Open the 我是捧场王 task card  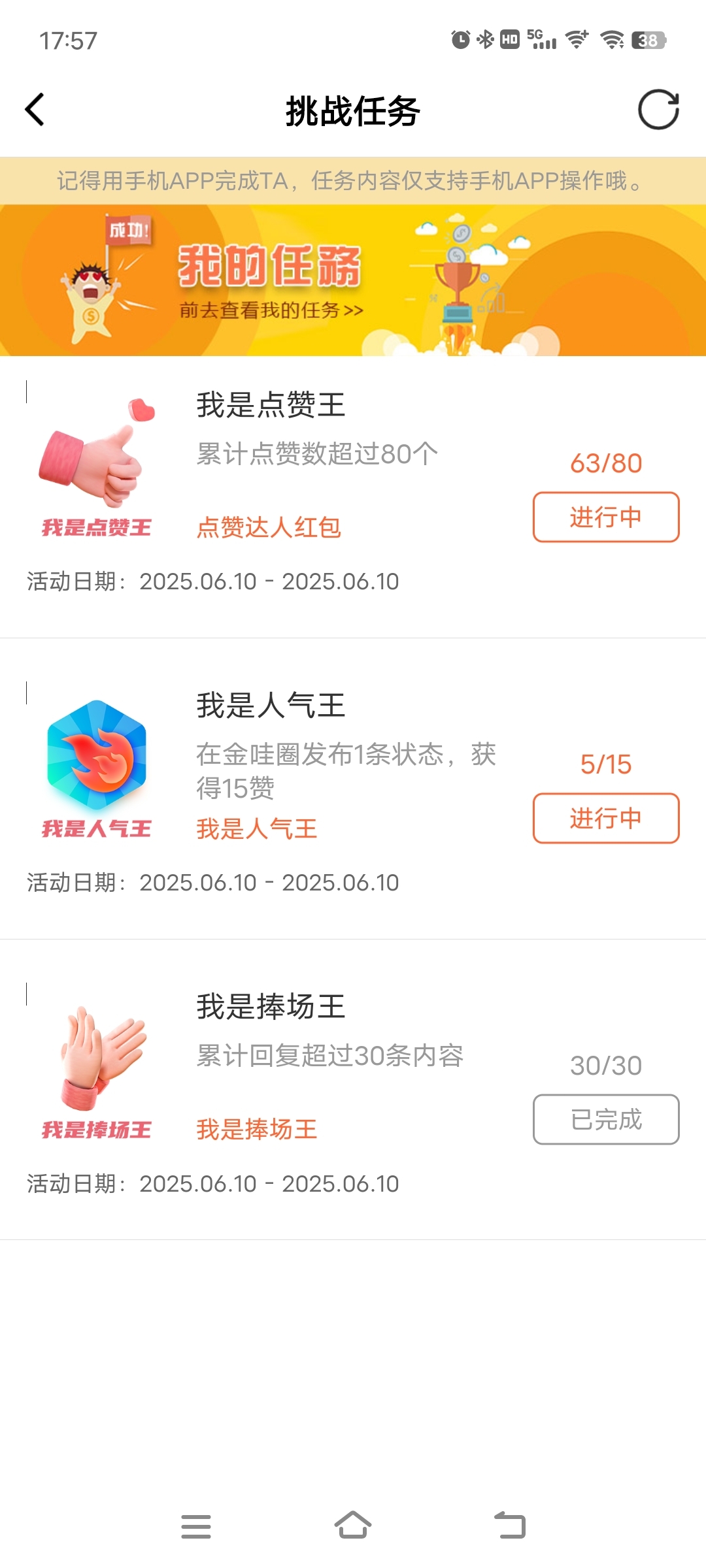pos(353,1090)
